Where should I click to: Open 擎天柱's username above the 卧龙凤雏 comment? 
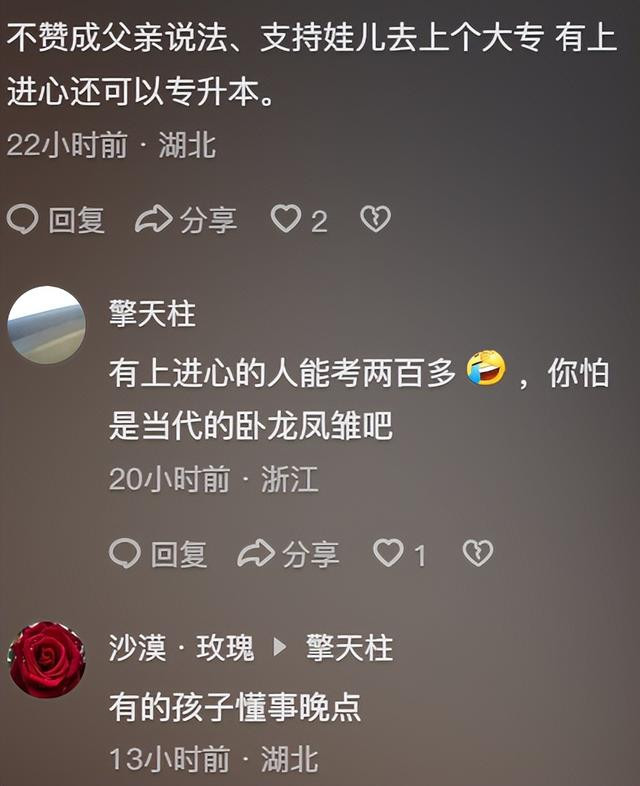point(152,315)
